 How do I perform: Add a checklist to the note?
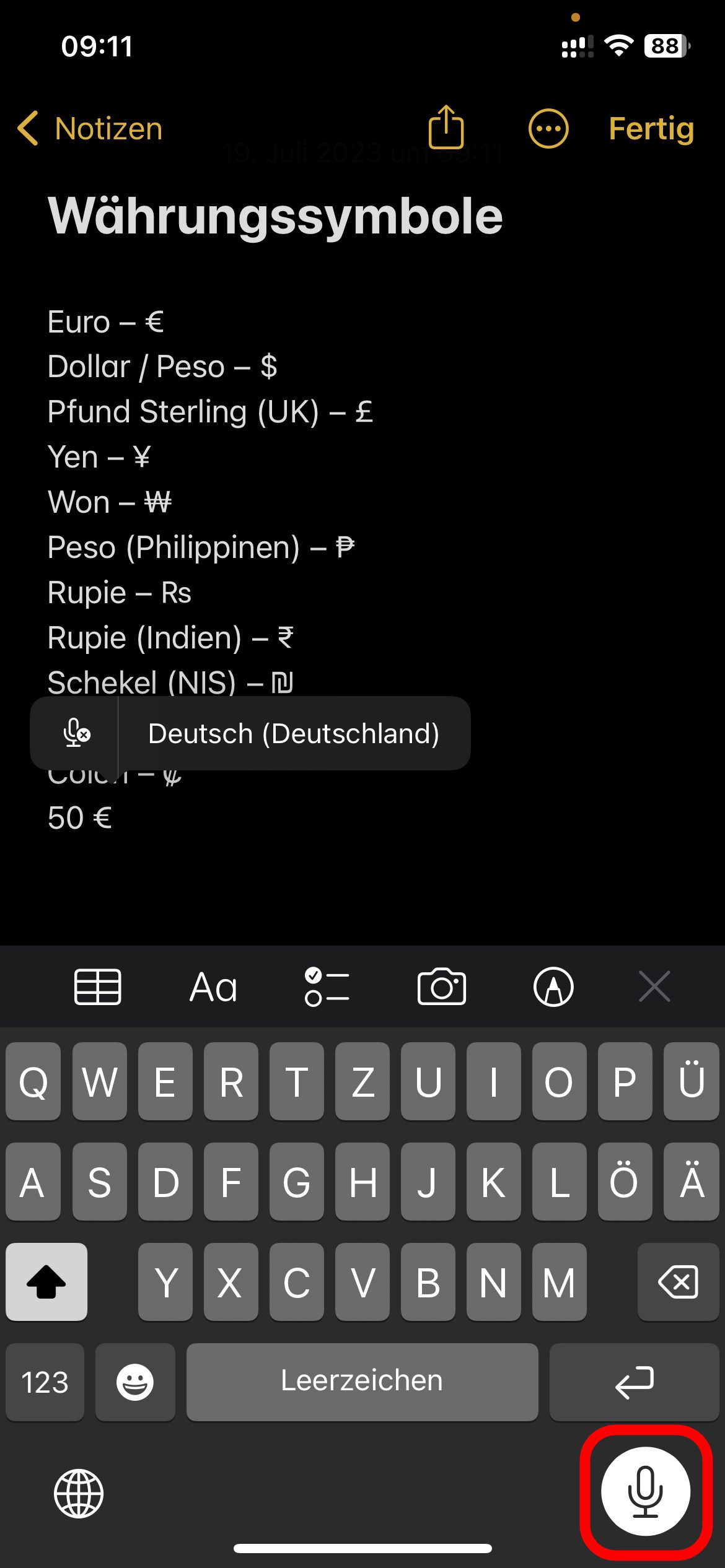pyautogui.click(x=327, y=986)
